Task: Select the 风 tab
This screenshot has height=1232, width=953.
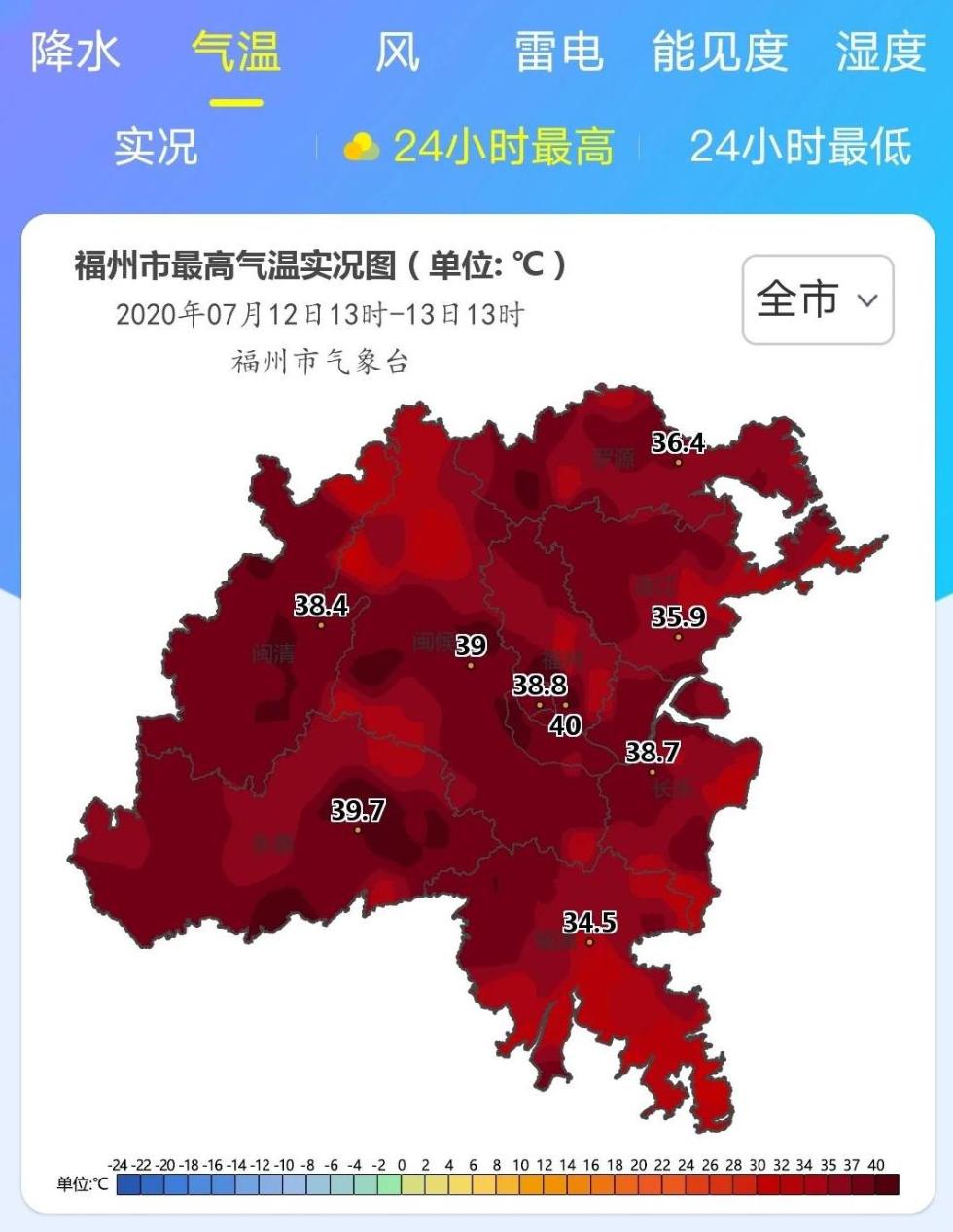Action: (x=398, y=52)
